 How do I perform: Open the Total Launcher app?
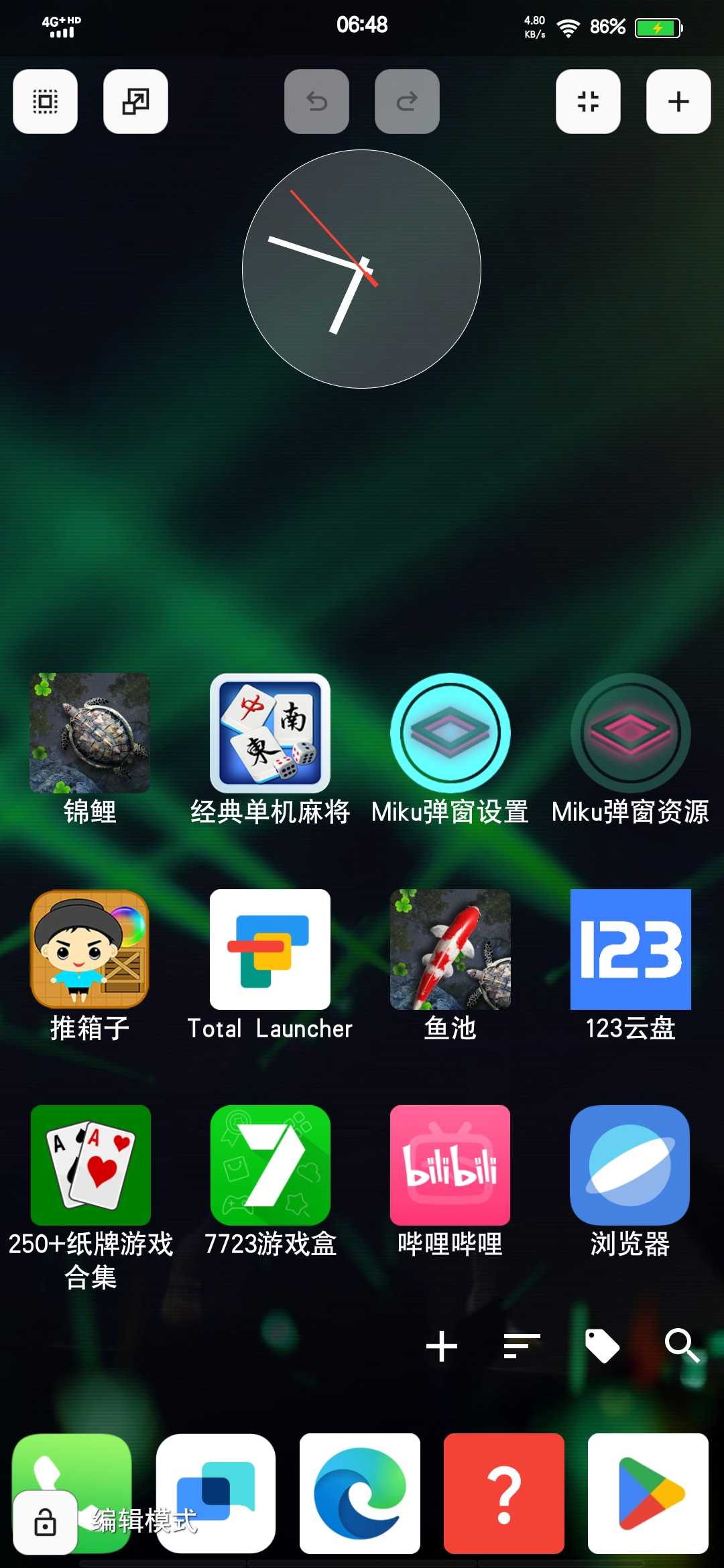point(270,949)
